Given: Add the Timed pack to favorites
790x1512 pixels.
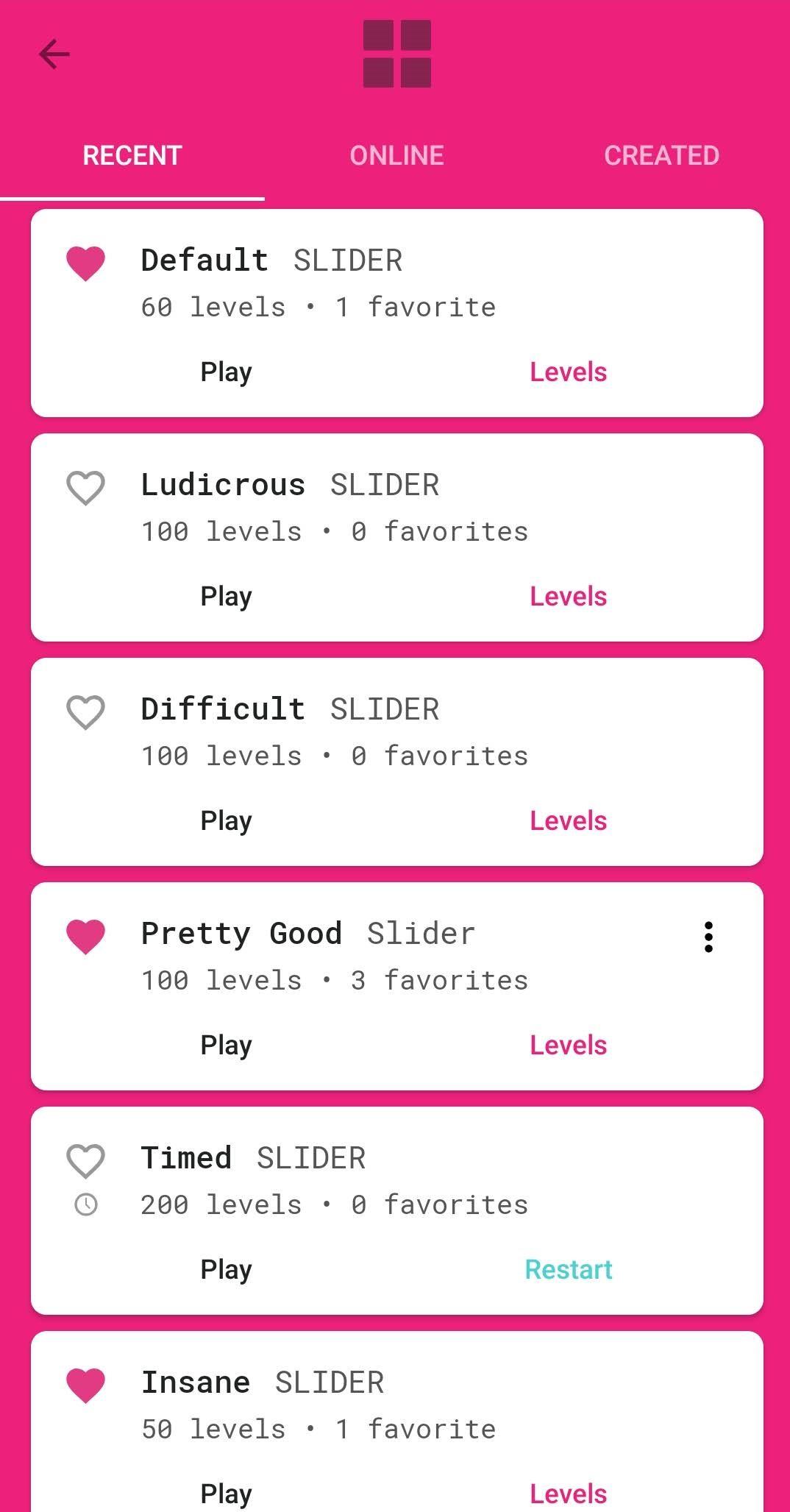Looking at the screenshot, I should pos(86,1160).
